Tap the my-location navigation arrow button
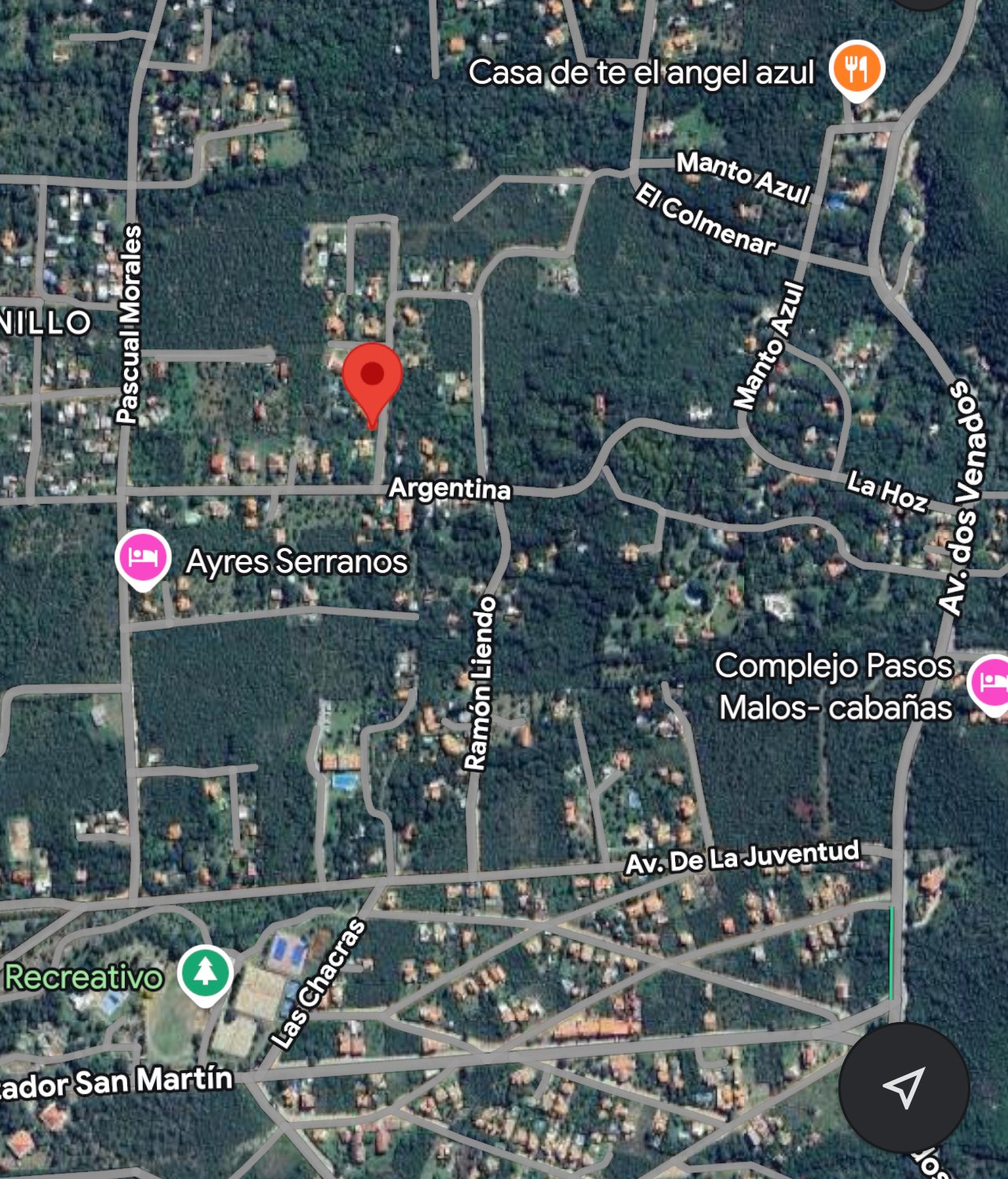The width and height of the screenshot is (1008, 1179). [x=904, y=1087]
